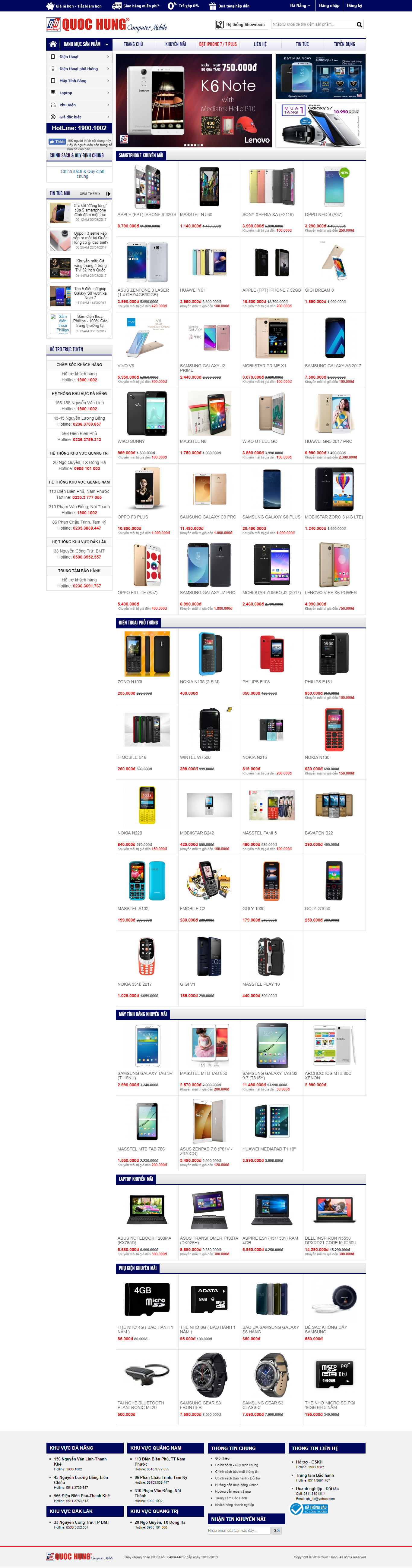Tap the Gửi newsletter button
The width and height of the screenshot is (412, 1568).
pyautogui.click(x=276, y=1530)
